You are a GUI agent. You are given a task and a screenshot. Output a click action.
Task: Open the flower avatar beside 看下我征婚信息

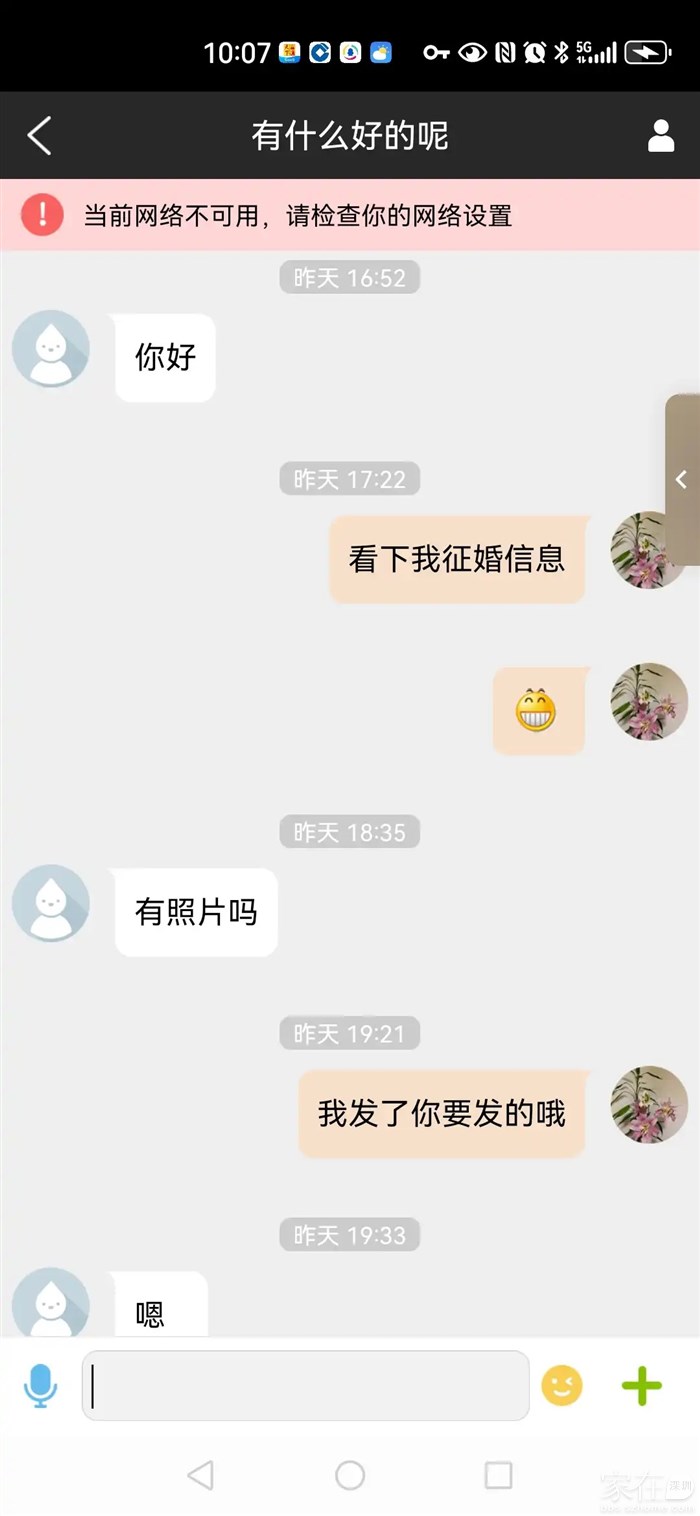click(x=649, y=551)
